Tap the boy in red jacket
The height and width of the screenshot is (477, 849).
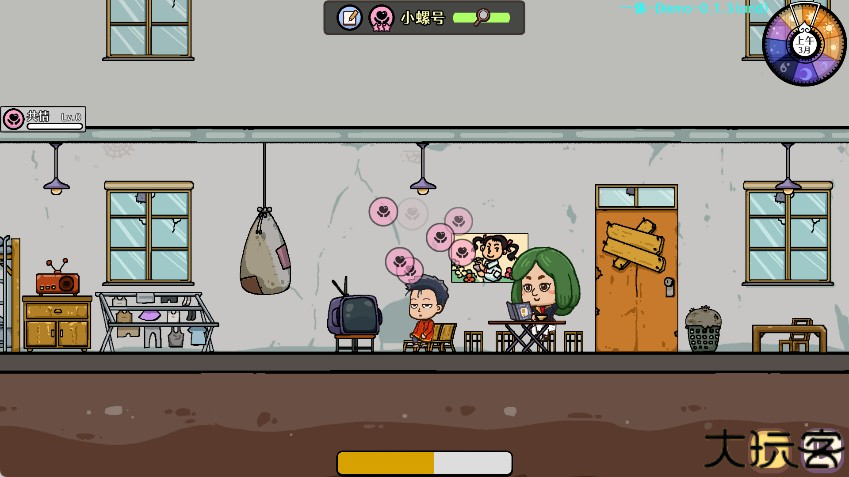click(x=422, y=312)
